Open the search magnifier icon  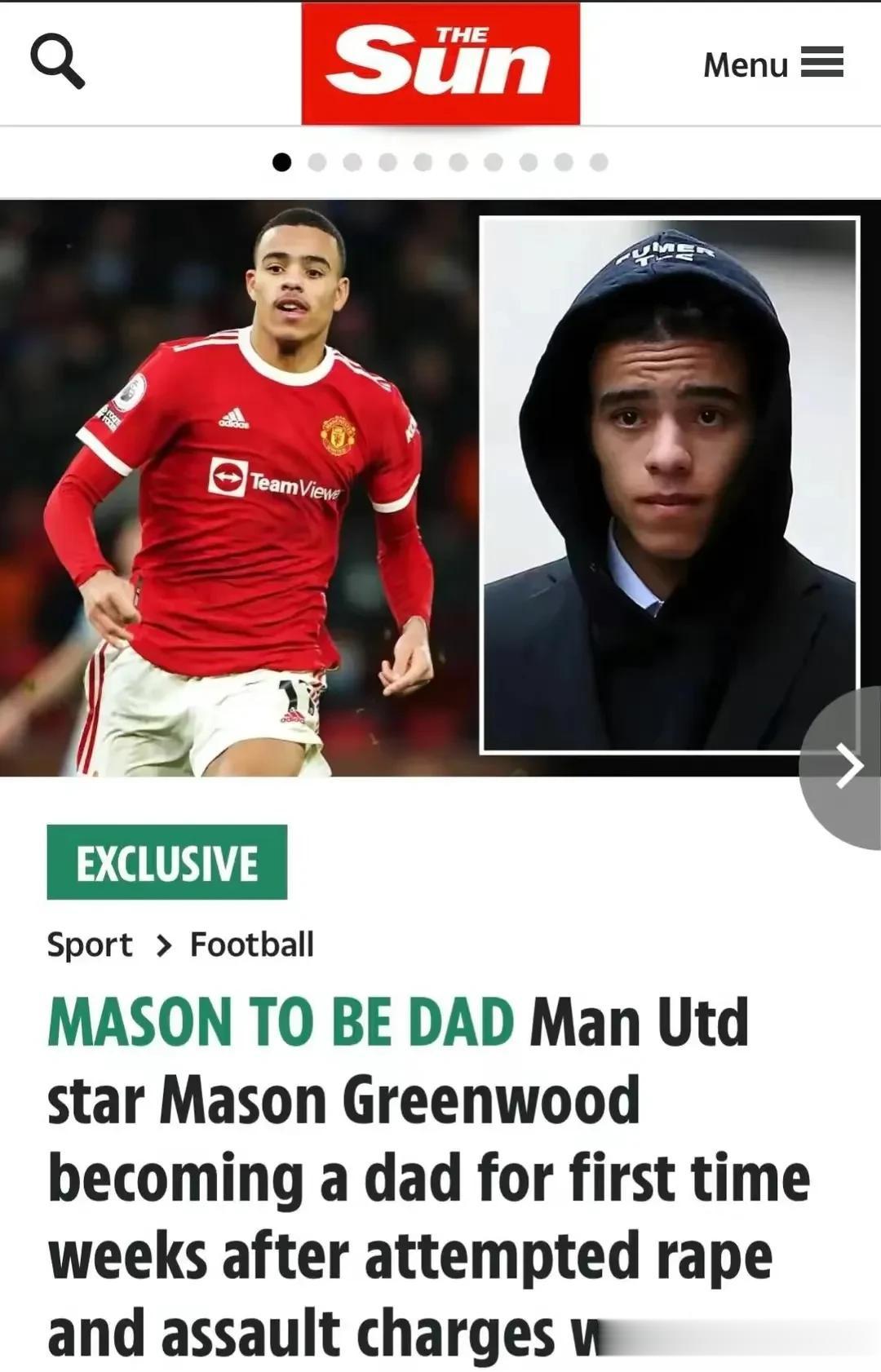click(x=57, y=63)
